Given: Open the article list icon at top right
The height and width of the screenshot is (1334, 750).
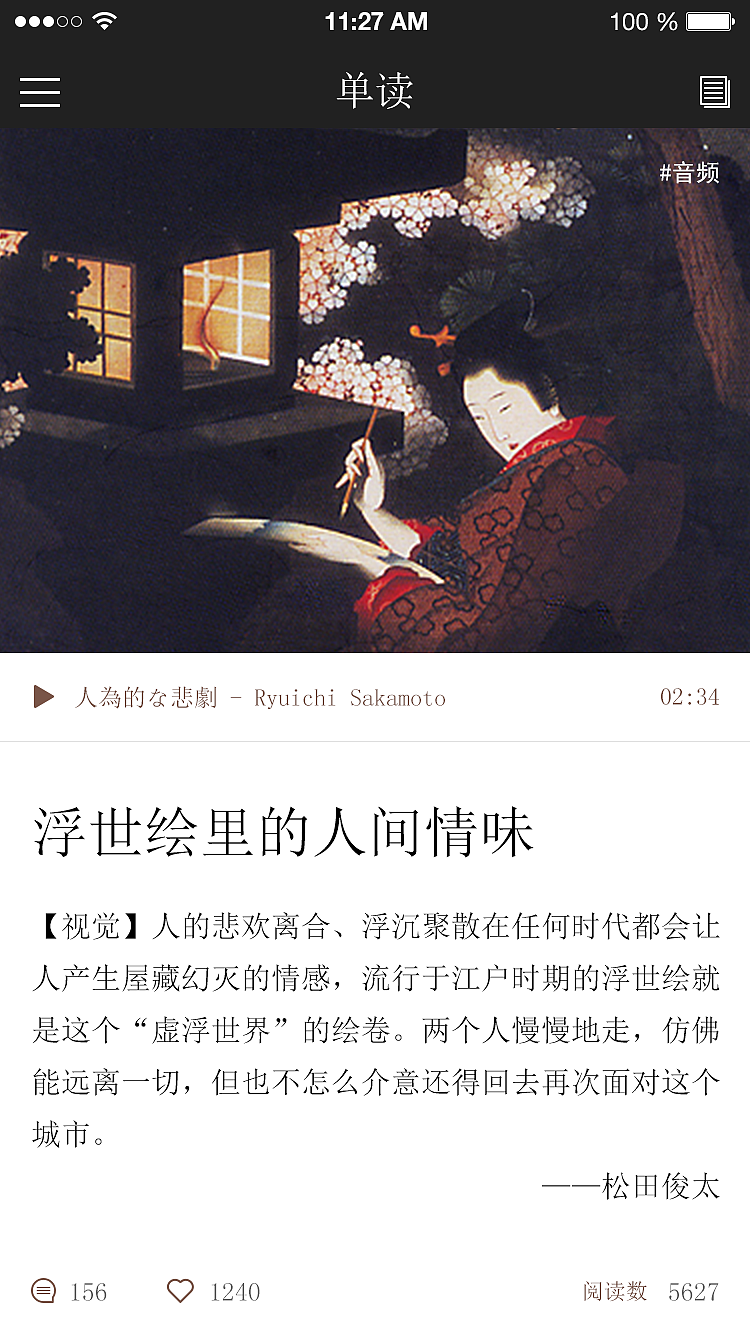Looking at the screenshot, I should 714,91.
